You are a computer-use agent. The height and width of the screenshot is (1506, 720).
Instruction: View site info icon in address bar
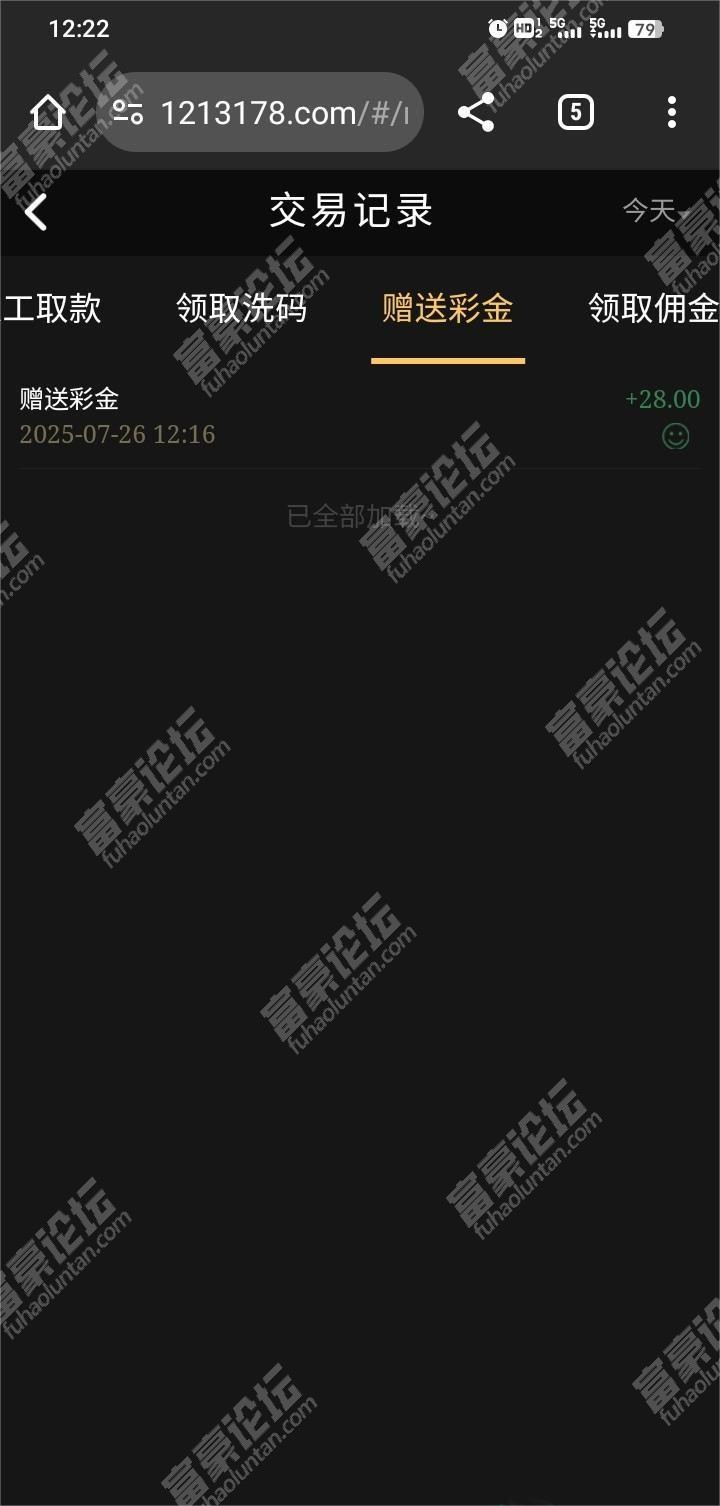pyautogui.click(x=128, y=113)
